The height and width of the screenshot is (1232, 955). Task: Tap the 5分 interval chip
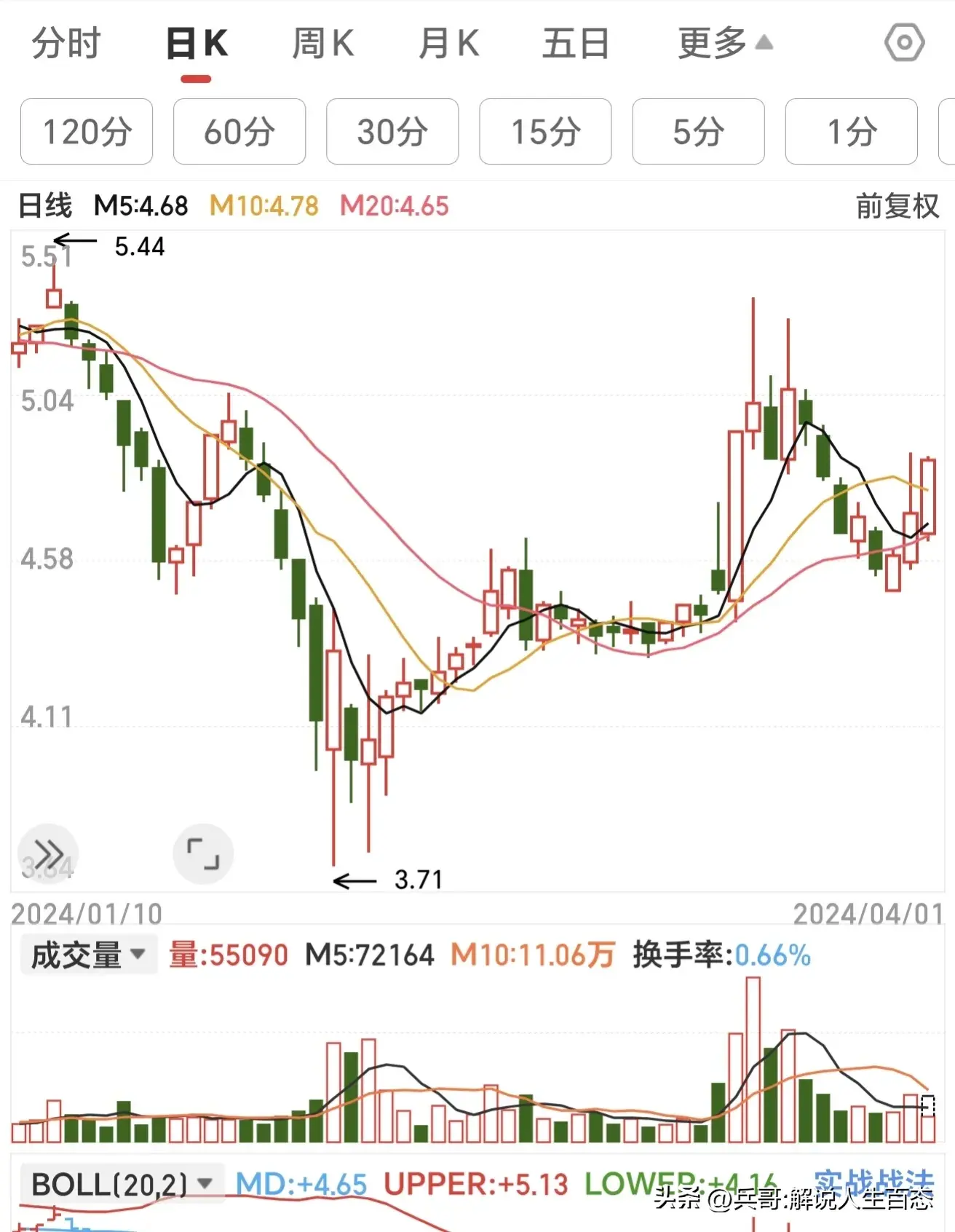pos(698,132)
